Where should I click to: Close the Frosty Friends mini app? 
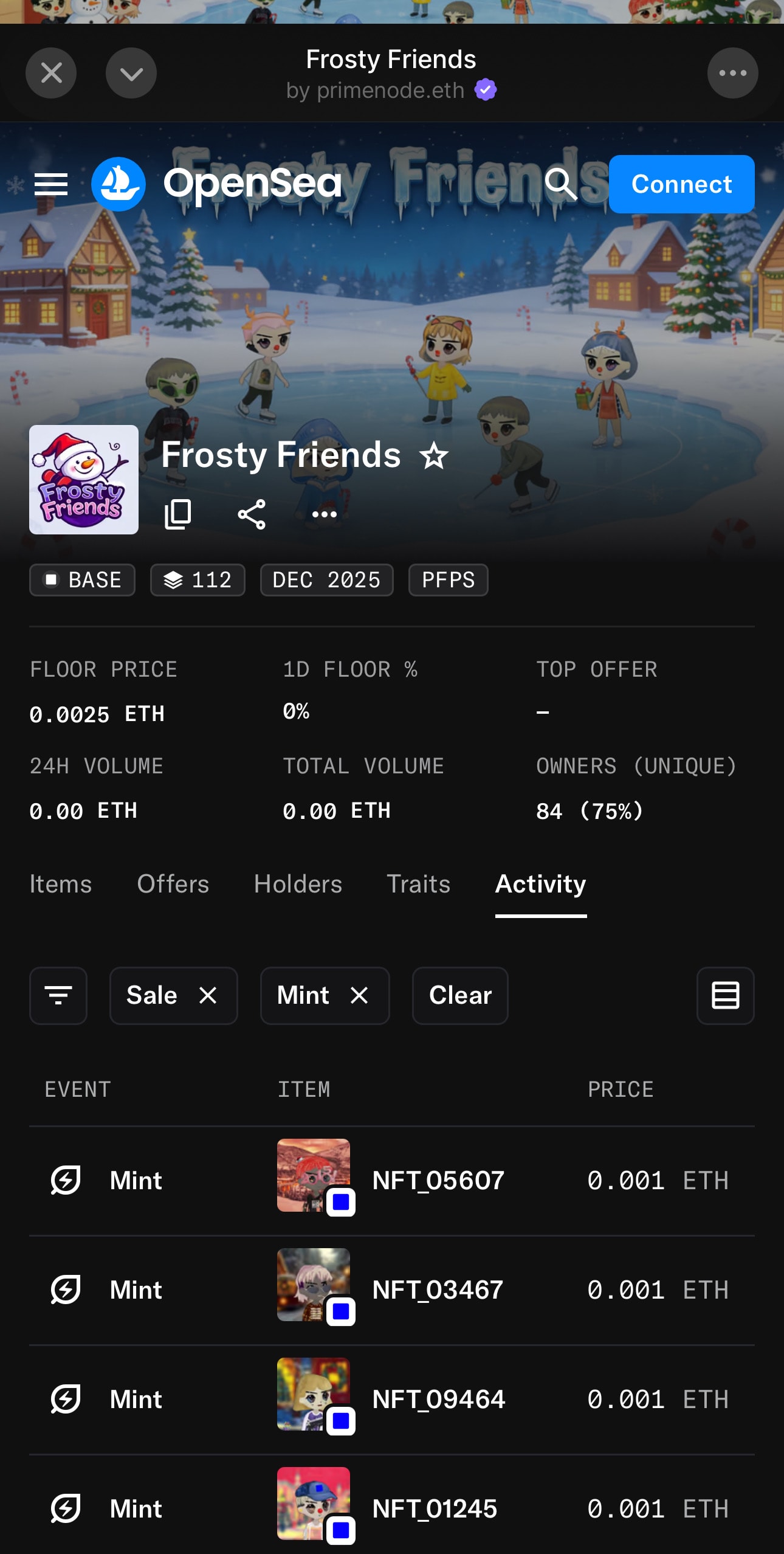pos(51,73)
